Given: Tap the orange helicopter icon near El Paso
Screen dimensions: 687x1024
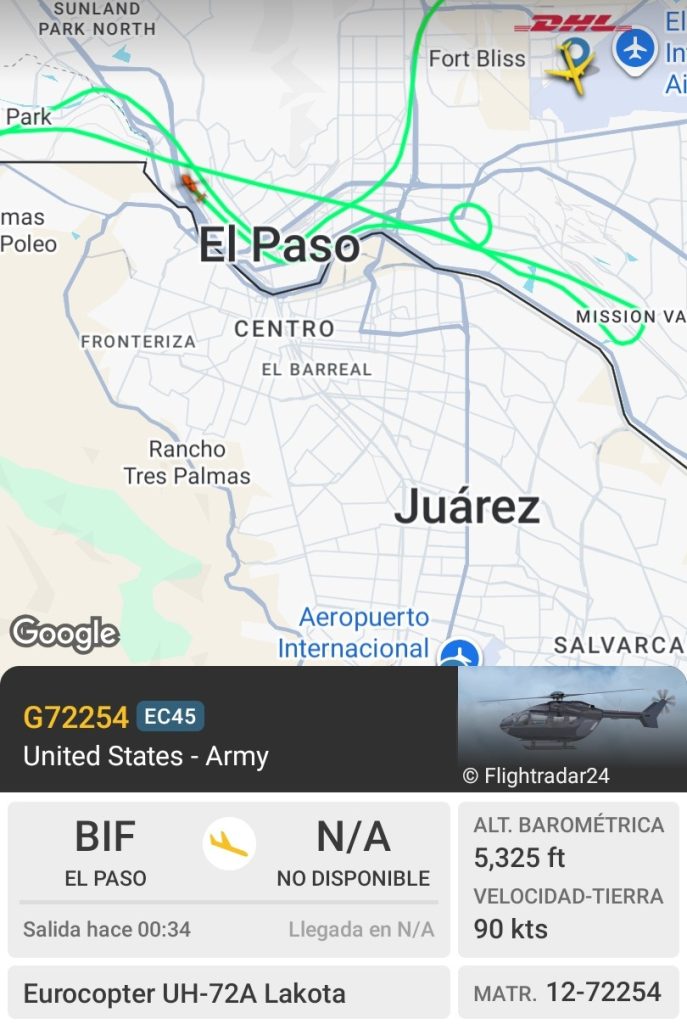Looking at the screenshot, I should 191,186.
